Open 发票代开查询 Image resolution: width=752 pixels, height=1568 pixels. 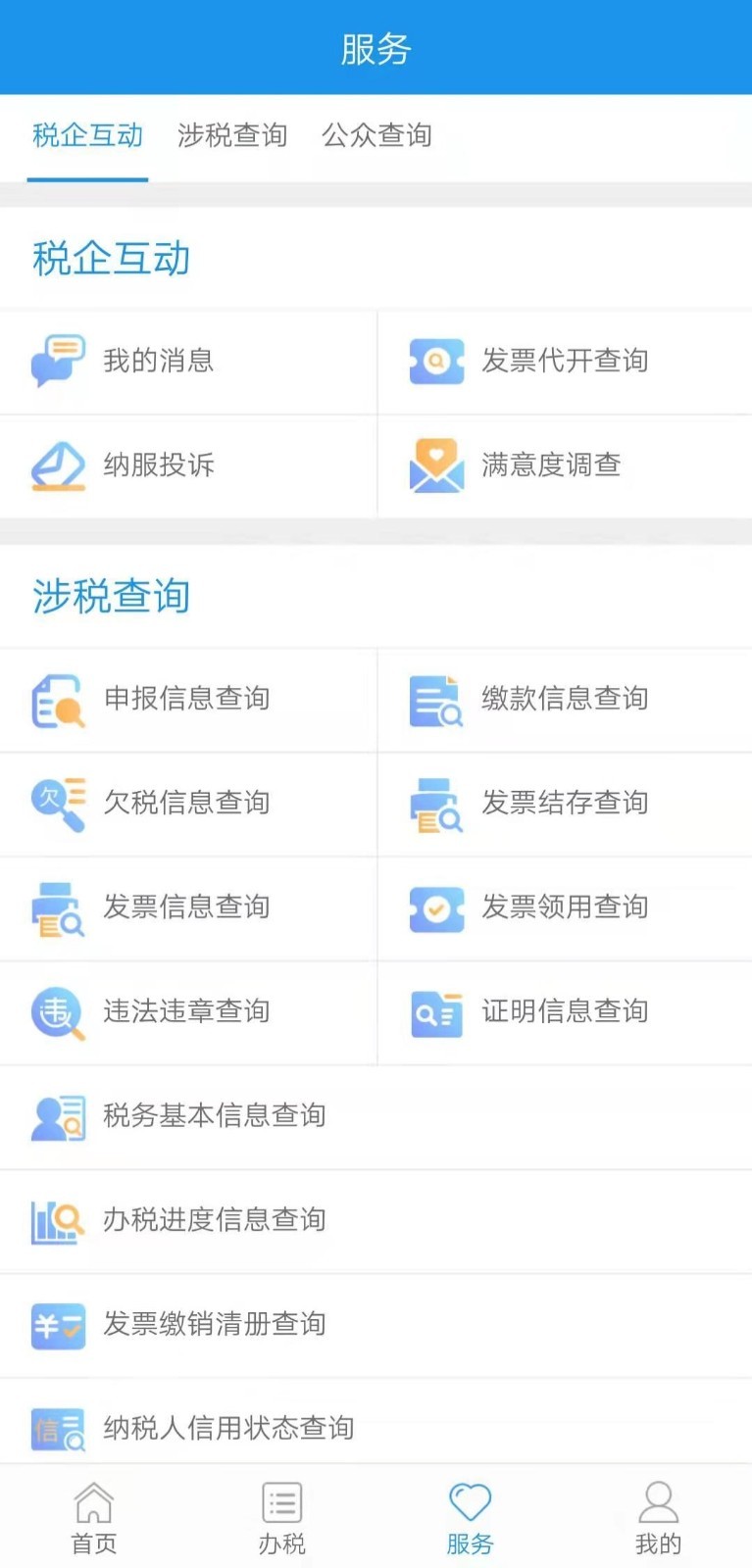coord(564,361)
